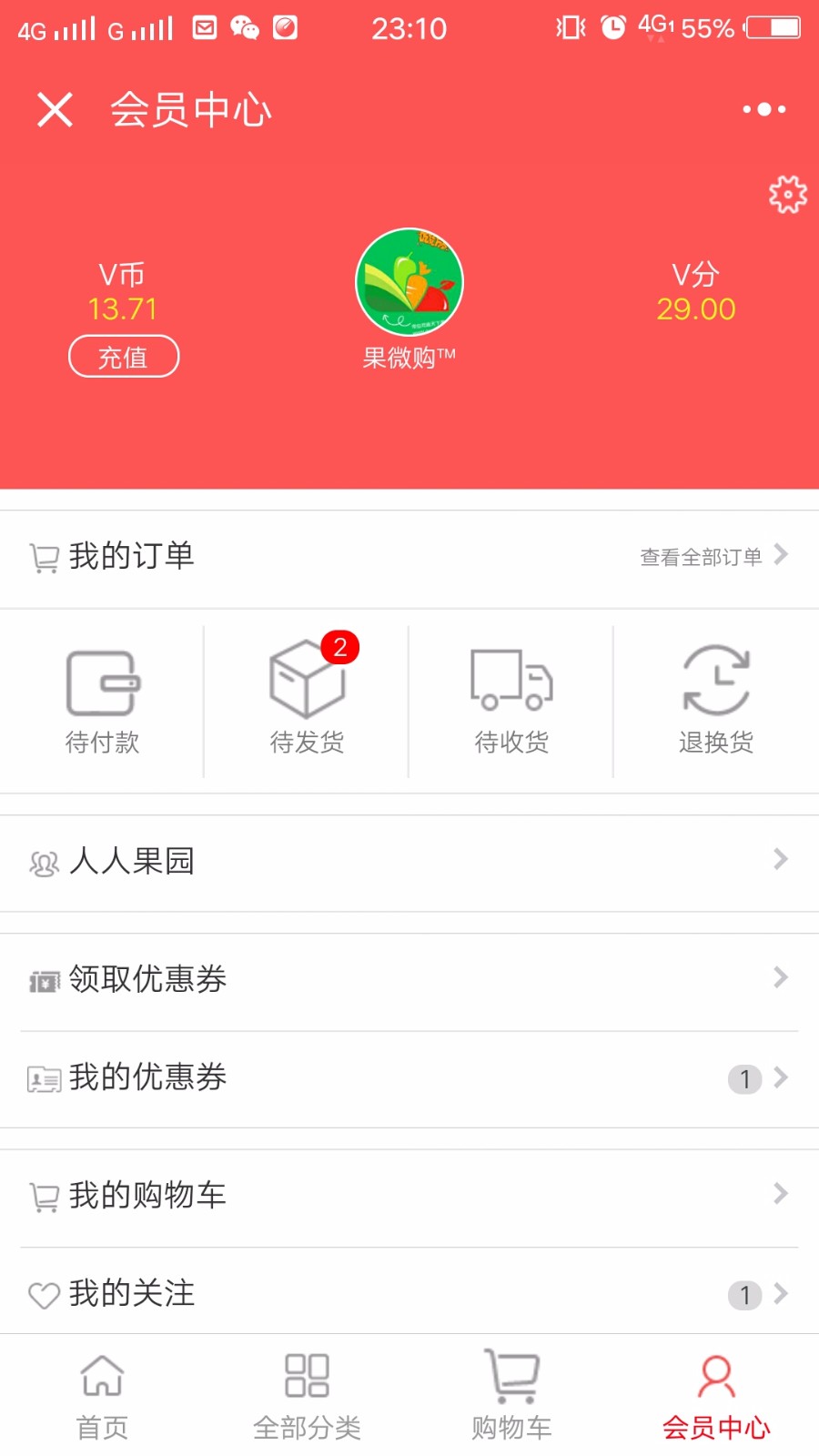Tap the 充值 recharge button

(x=124, y=357)
